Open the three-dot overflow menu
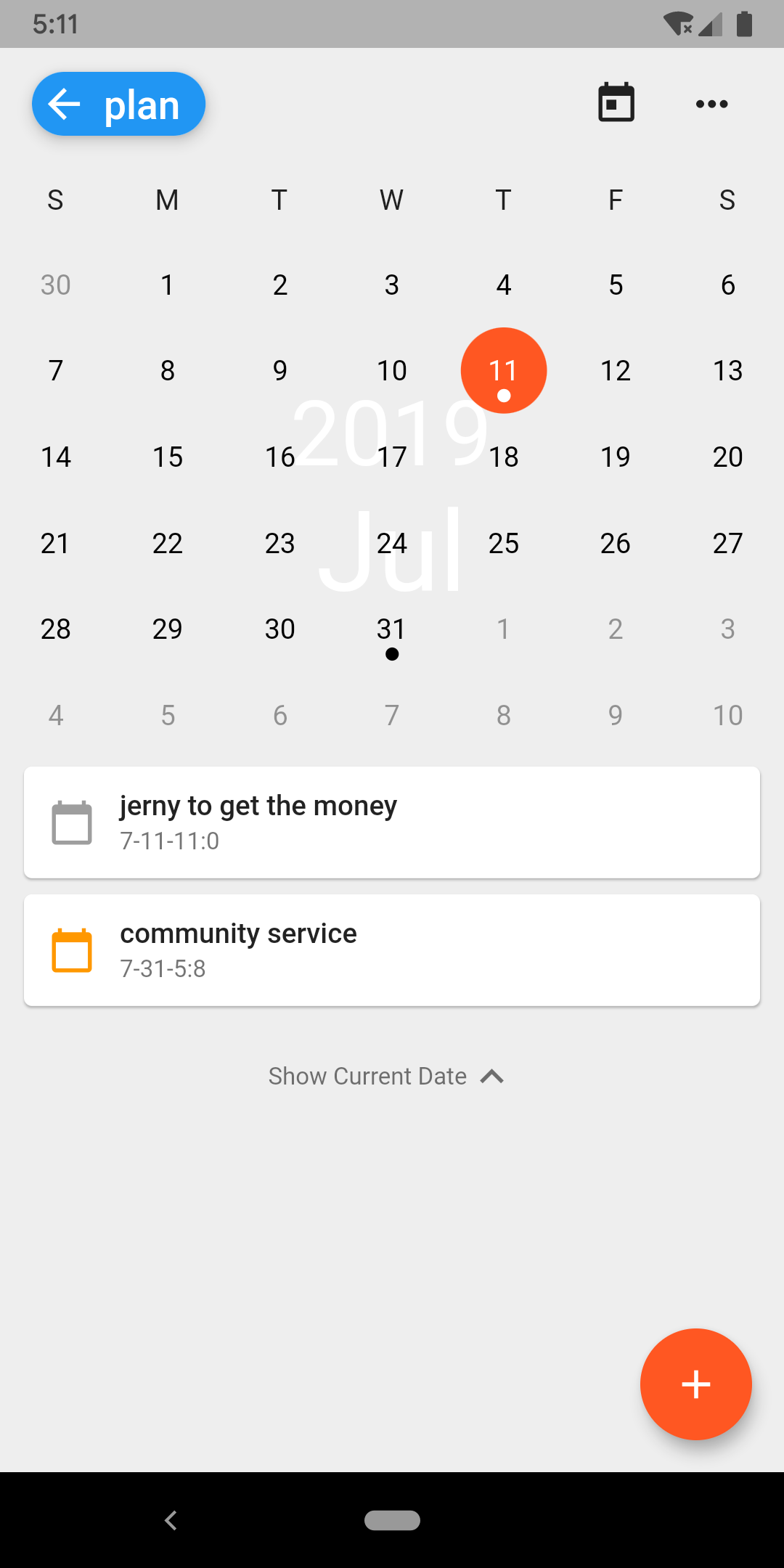784x1568 pixels. [711, 104]
